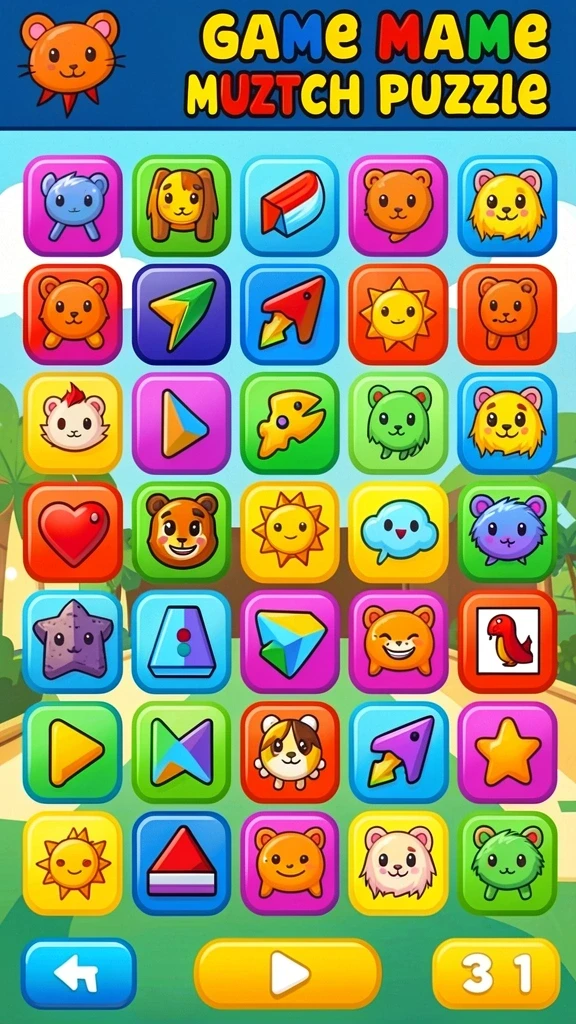This screenshot has width=576, height=1024.
Task: Select the red heart tile
Action: (x=72, y=532)
